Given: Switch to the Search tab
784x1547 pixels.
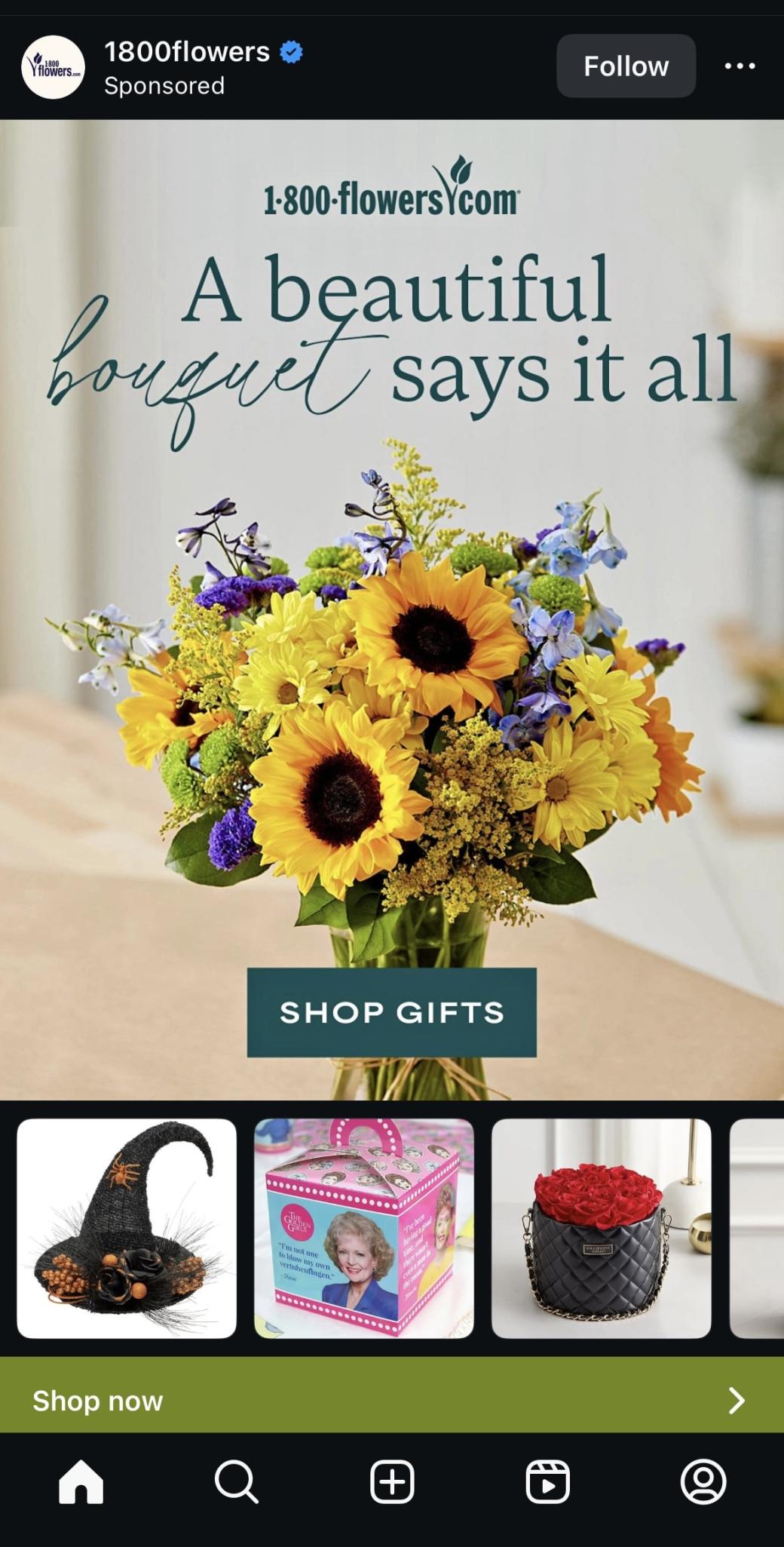Looking at the screenshot, I should [237, 1482].
